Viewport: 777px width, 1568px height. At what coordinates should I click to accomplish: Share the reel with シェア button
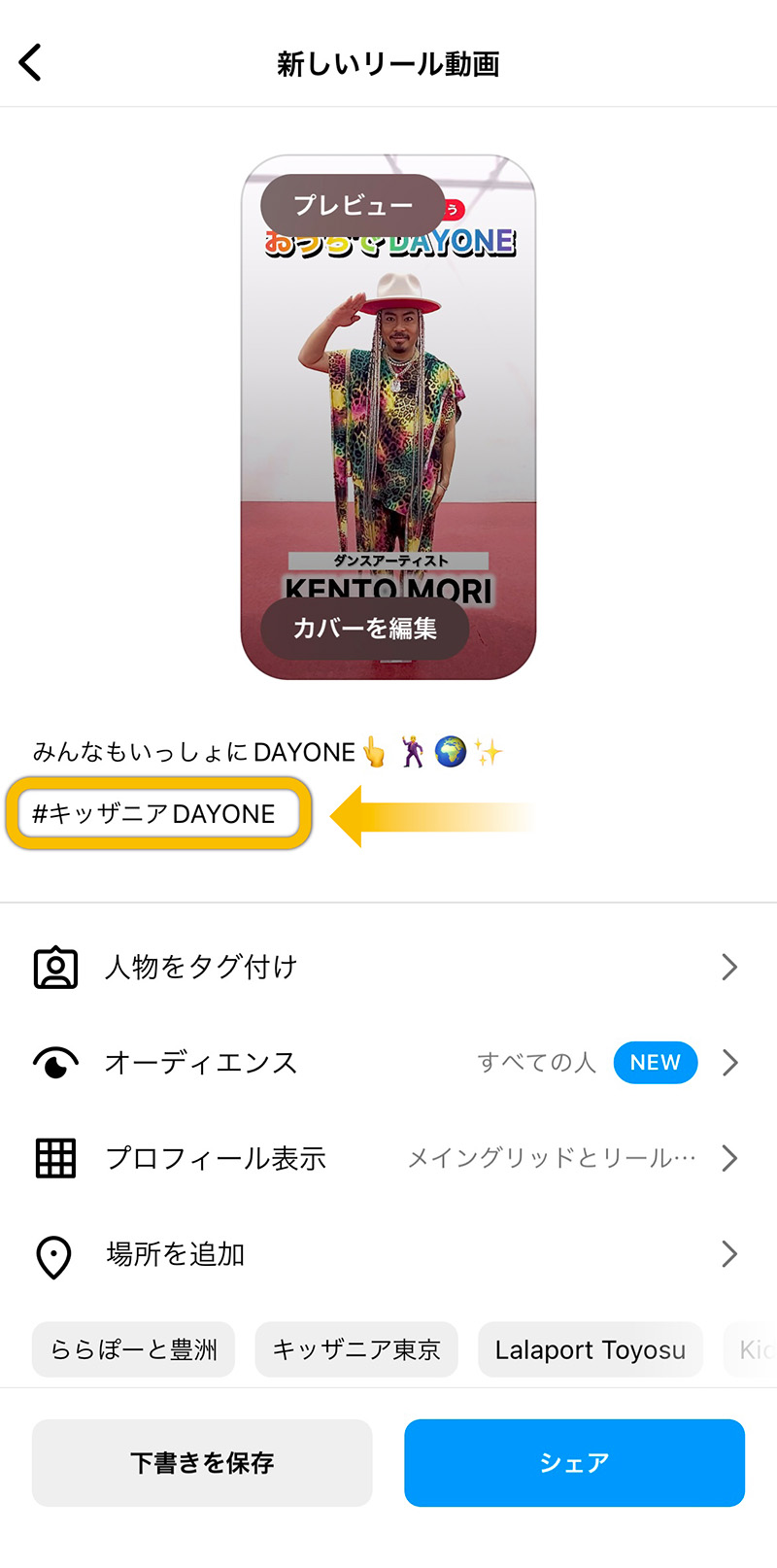(574, 1463)
